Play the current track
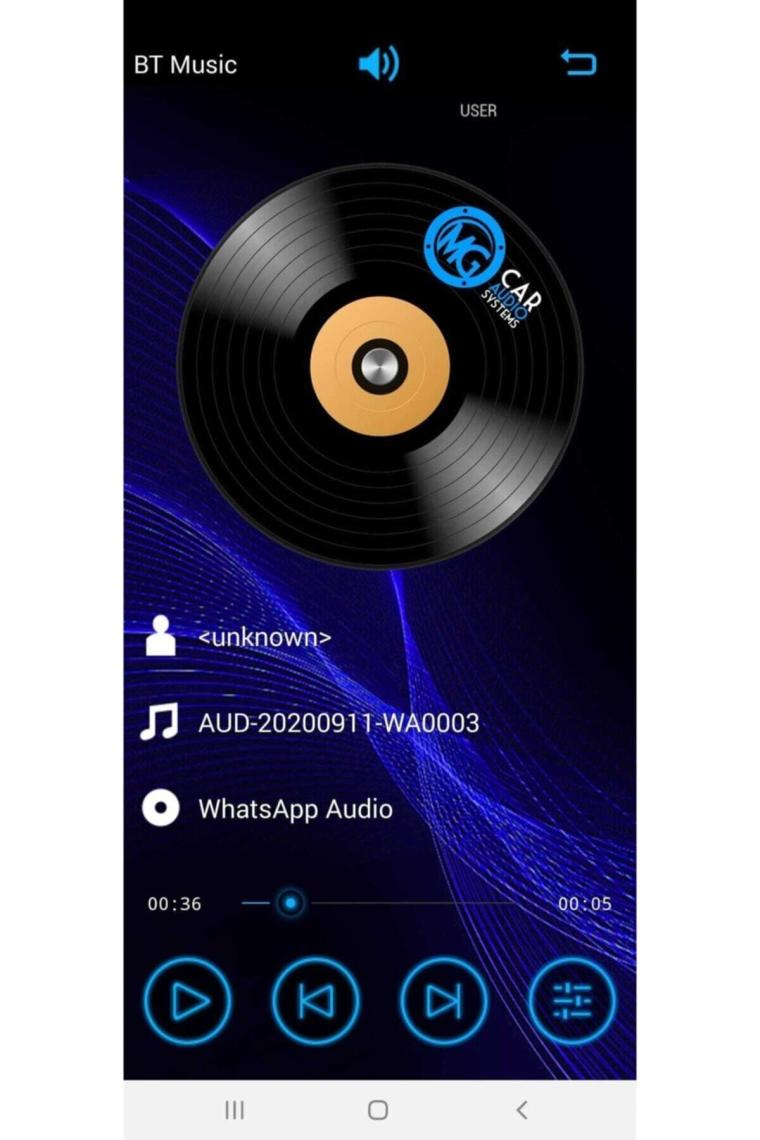 (187, 1001)
